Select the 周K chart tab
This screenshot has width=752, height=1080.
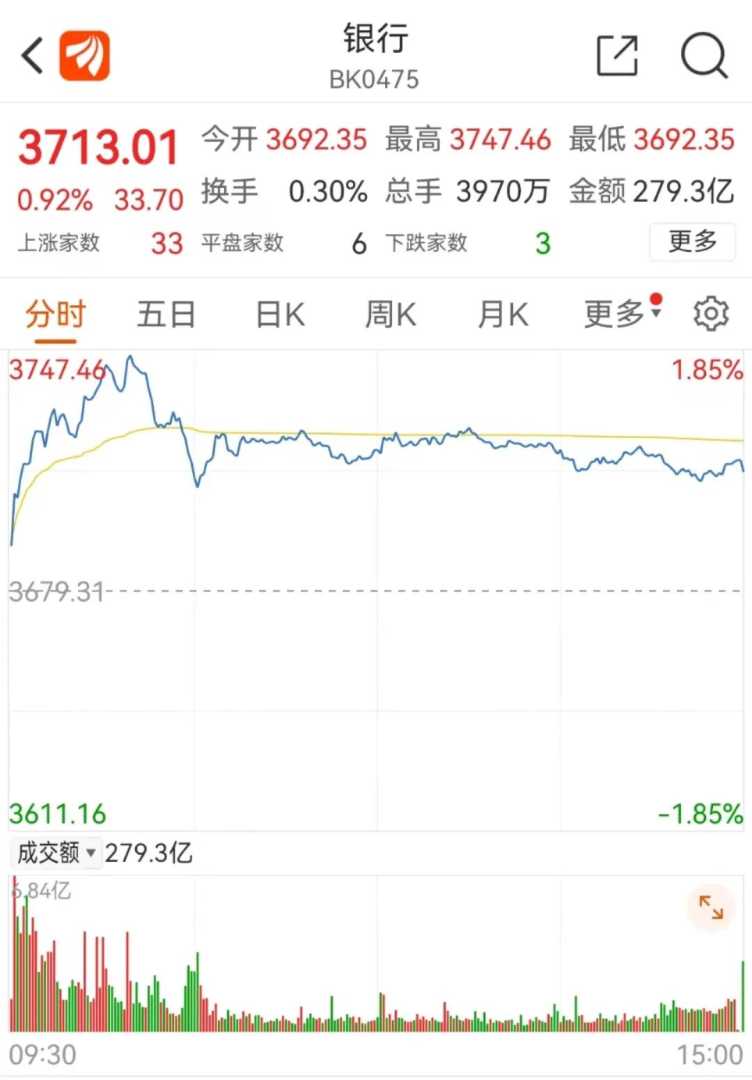point(390,315)
